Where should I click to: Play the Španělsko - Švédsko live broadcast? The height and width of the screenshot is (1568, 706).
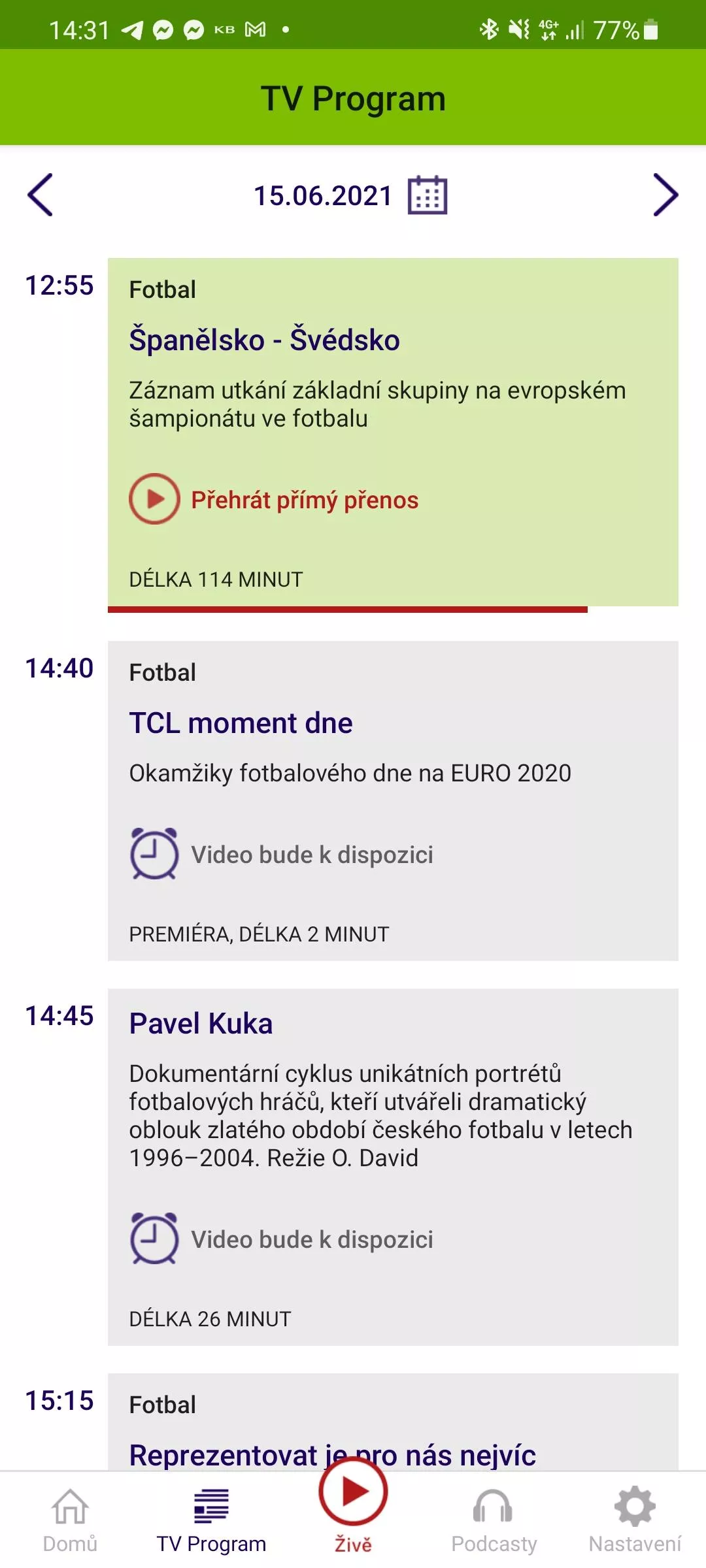tap(274, 499)
